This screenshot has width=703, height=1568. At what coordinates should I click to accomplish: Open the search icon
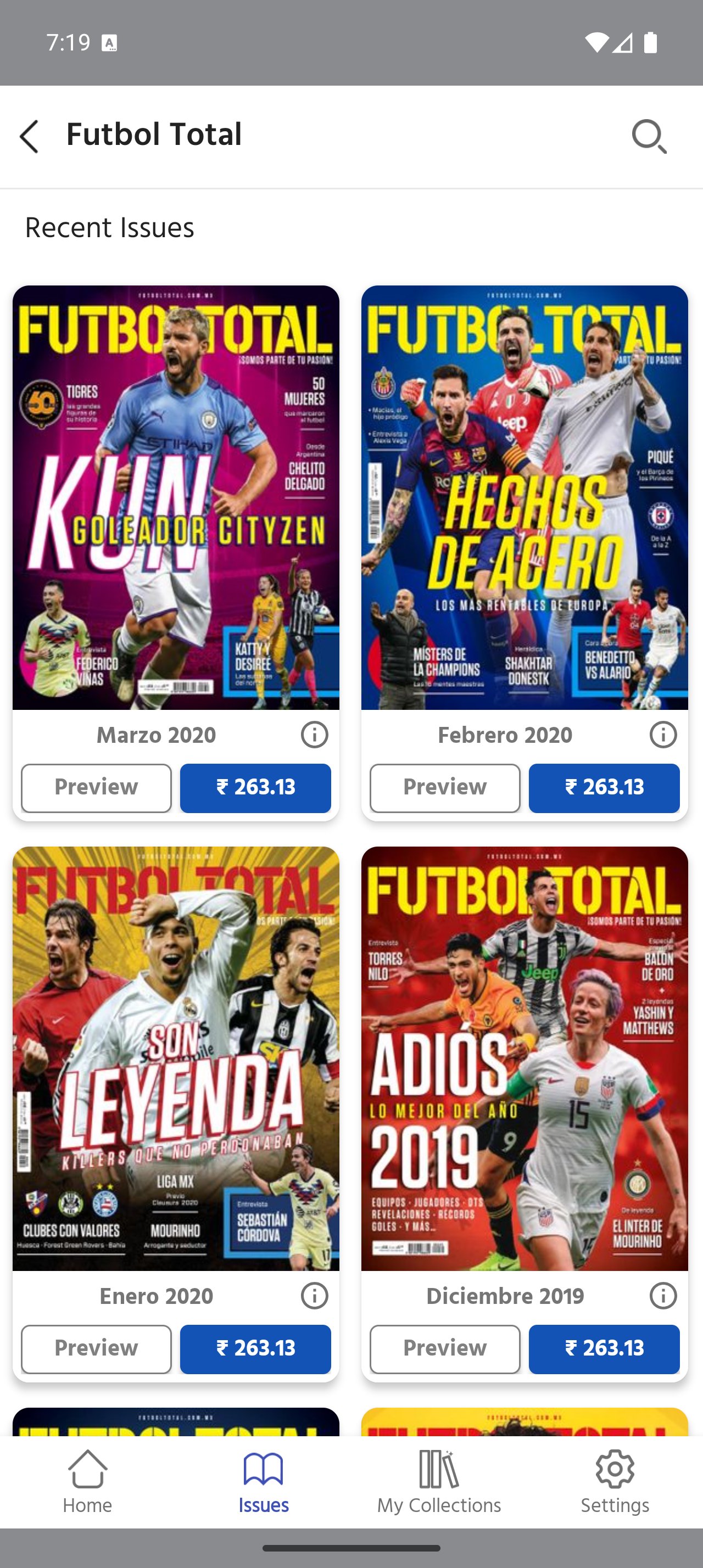[649, 136]
